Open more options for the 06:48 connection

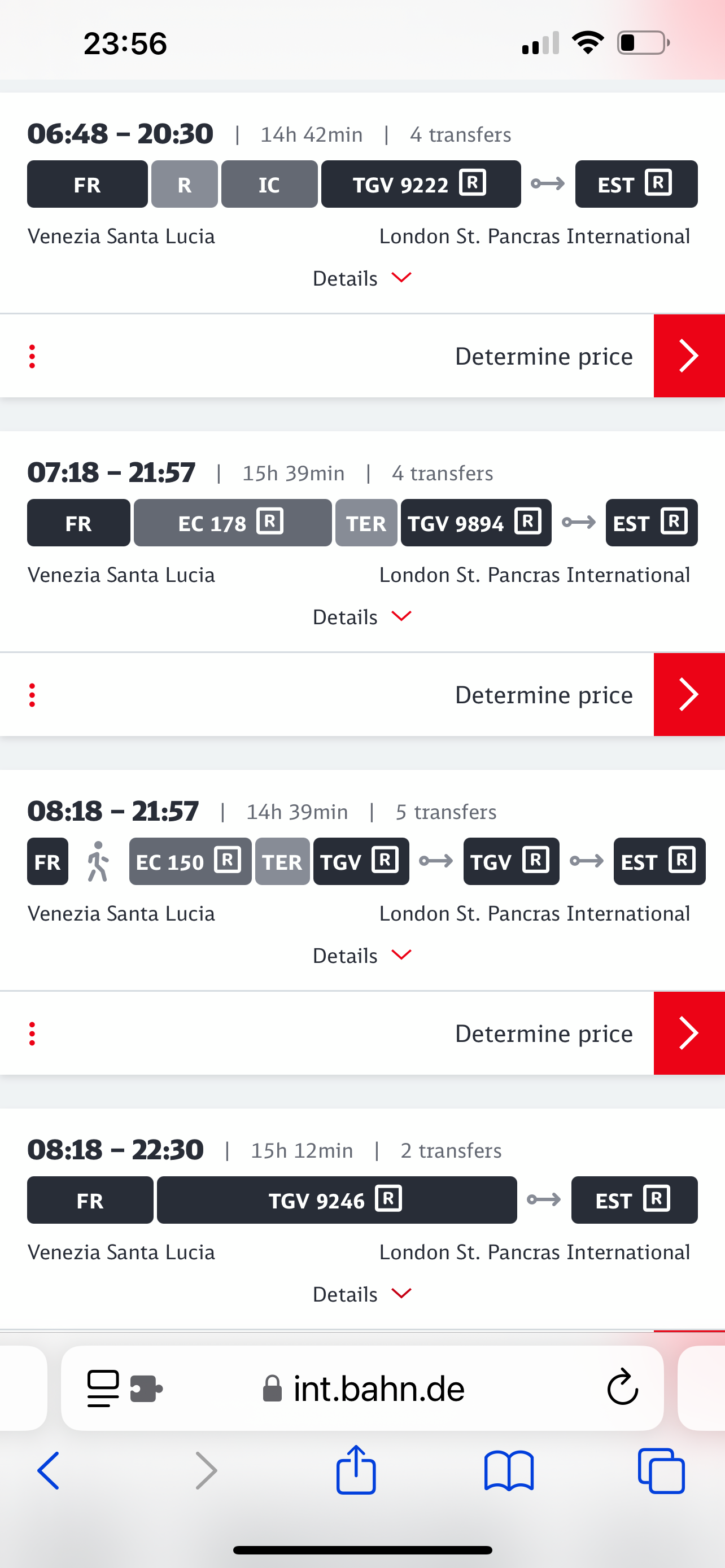pos(32,356)
